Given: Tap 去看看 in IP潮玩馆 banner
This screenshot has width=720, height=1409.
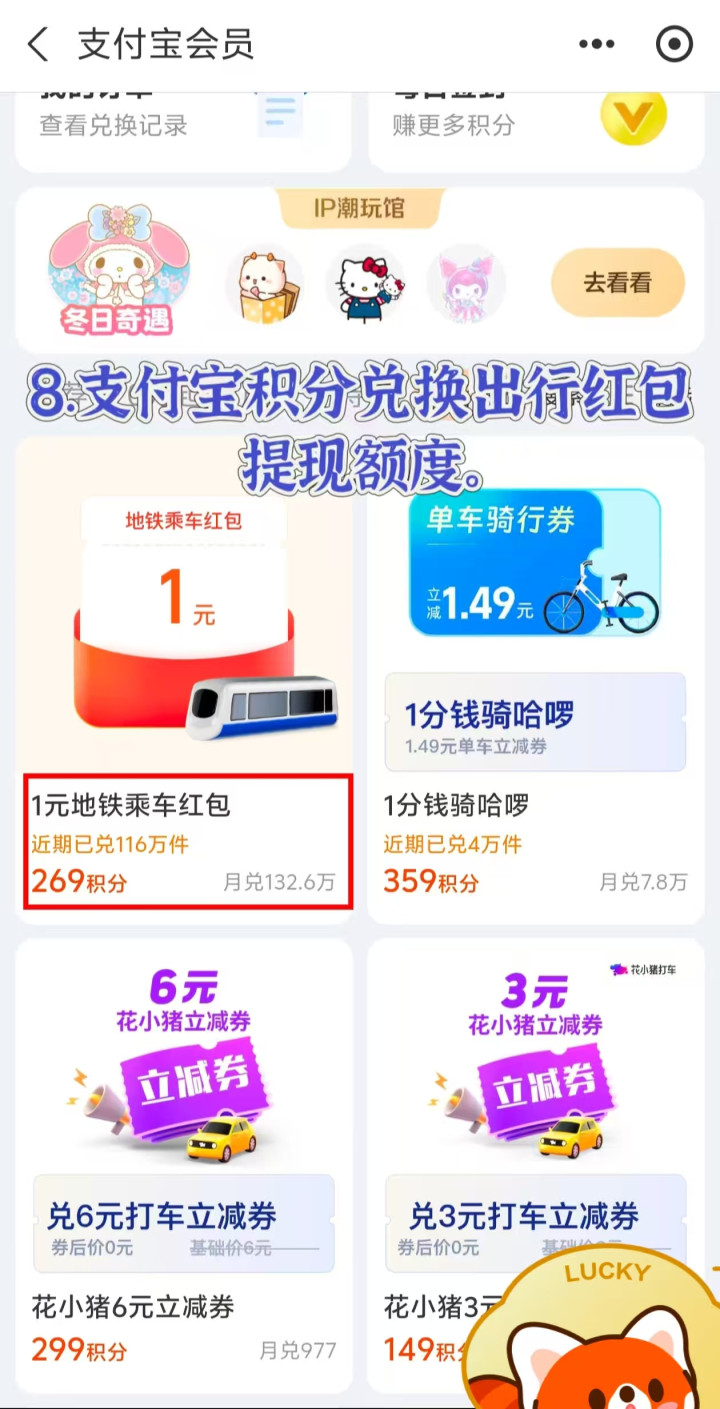Looking at the screenshot, I should coord(618,283).
